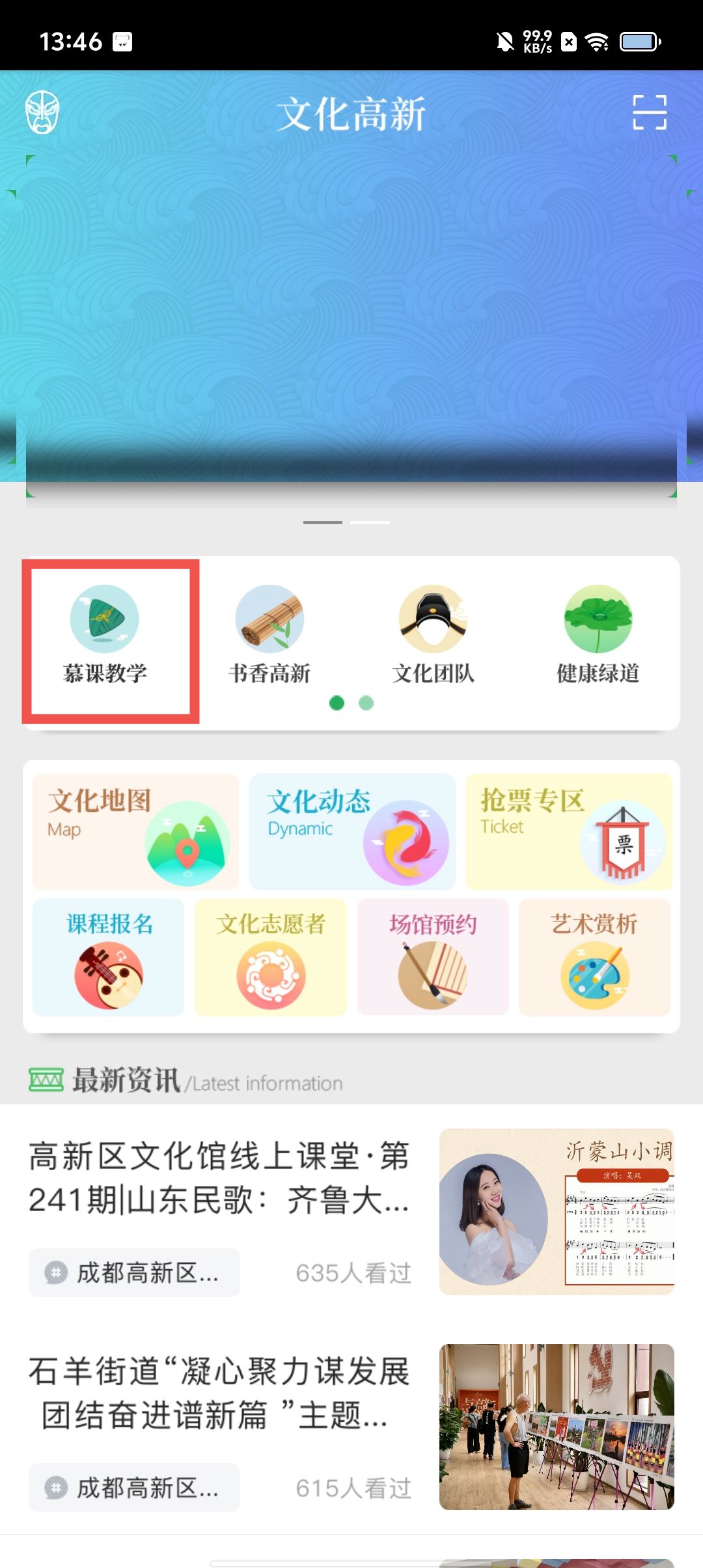Viewport: 703px width, 1568px height.
Task: Open 艺术赏析 tile
Action: [594, 957]
